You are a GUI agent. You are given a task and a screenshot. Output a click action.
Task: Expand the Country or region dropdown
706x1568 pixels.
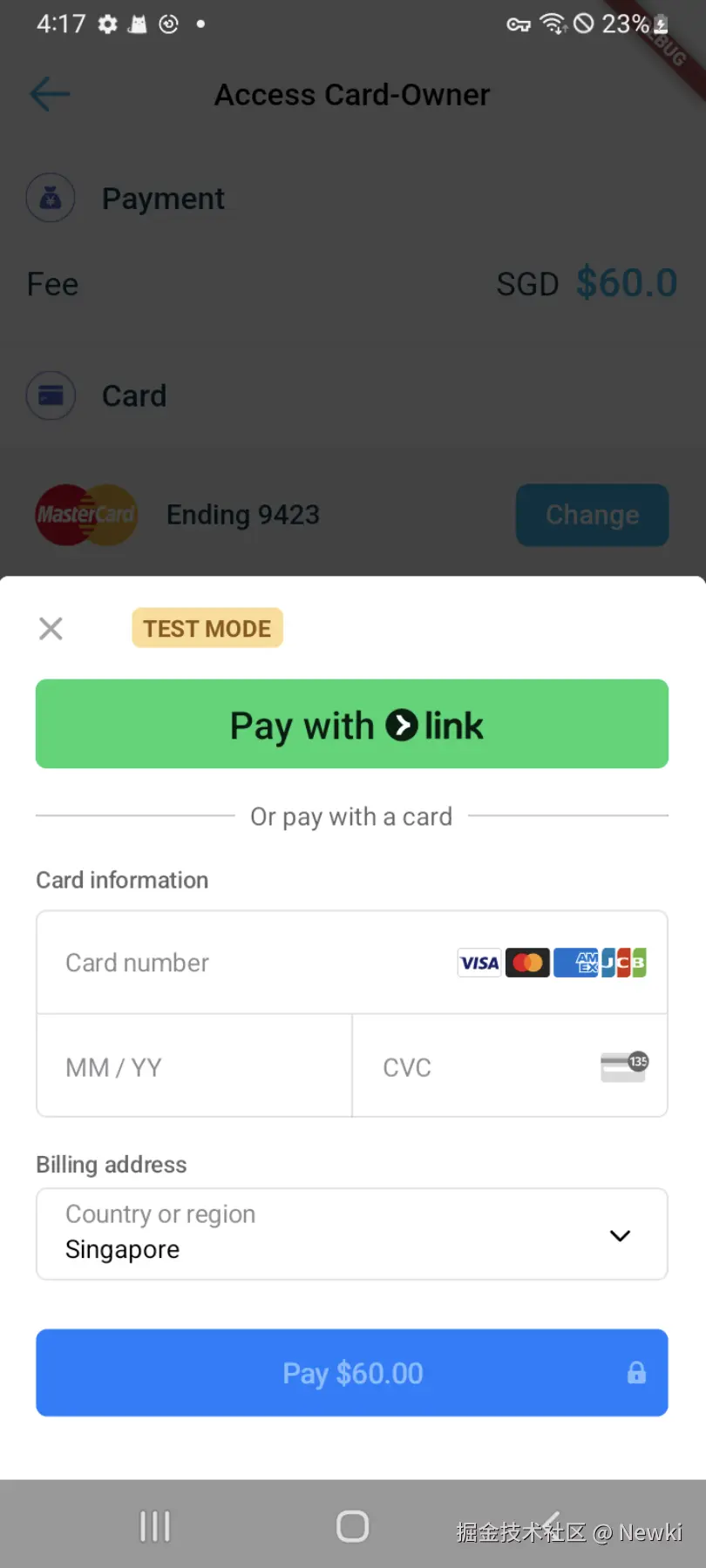click(352, 1233)
